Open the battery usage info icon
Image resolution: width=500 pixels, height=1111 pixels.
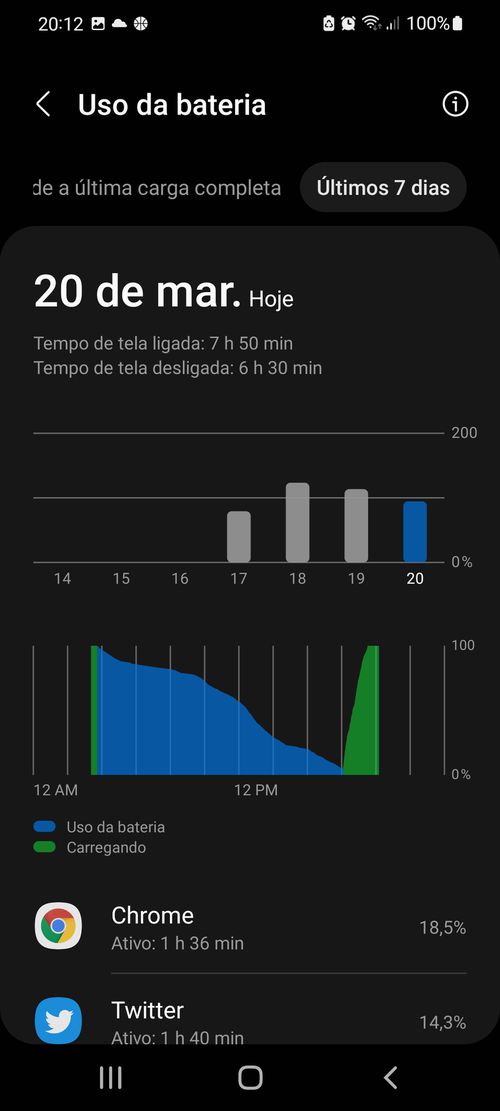(455, 104)
